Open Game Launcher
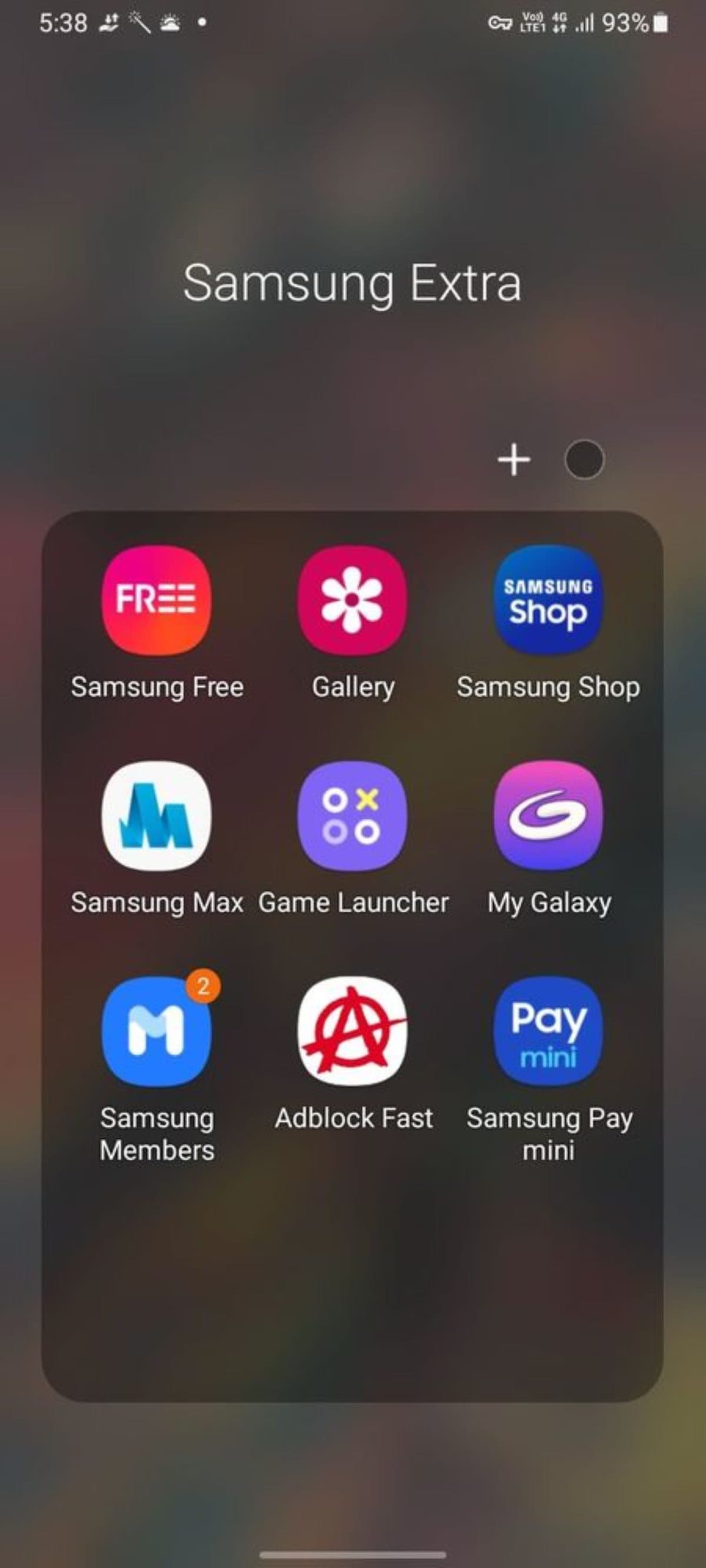The width and height of the screenshot is (706, 1568). 352,816
